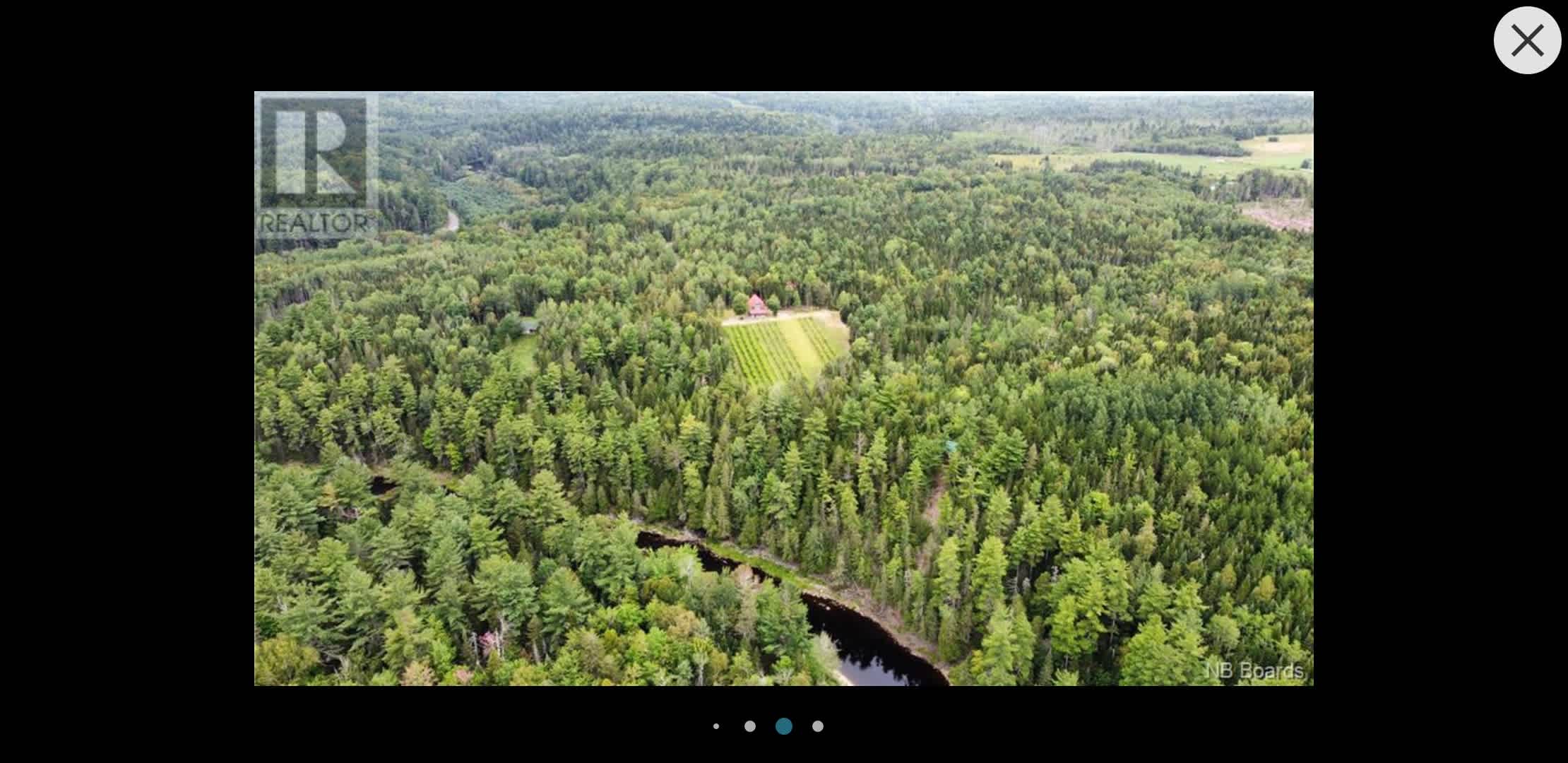1568x763 pixels.
Task: Close the full-screen photo viewer
Action: pos(1527,40)
